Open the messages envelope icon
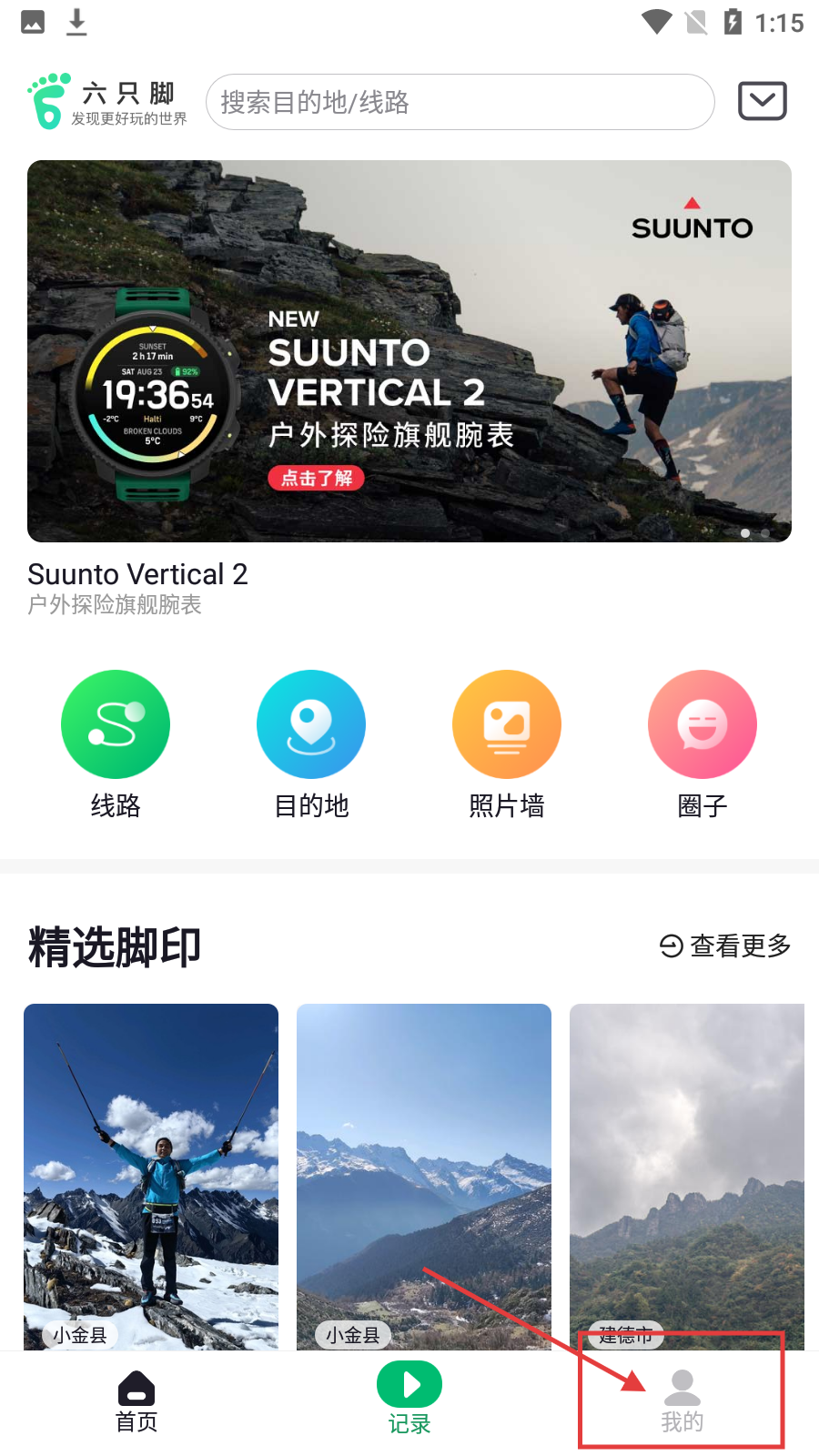This screenshot has width=819, height=1456. pyautogui.click(x=762, y=101)
